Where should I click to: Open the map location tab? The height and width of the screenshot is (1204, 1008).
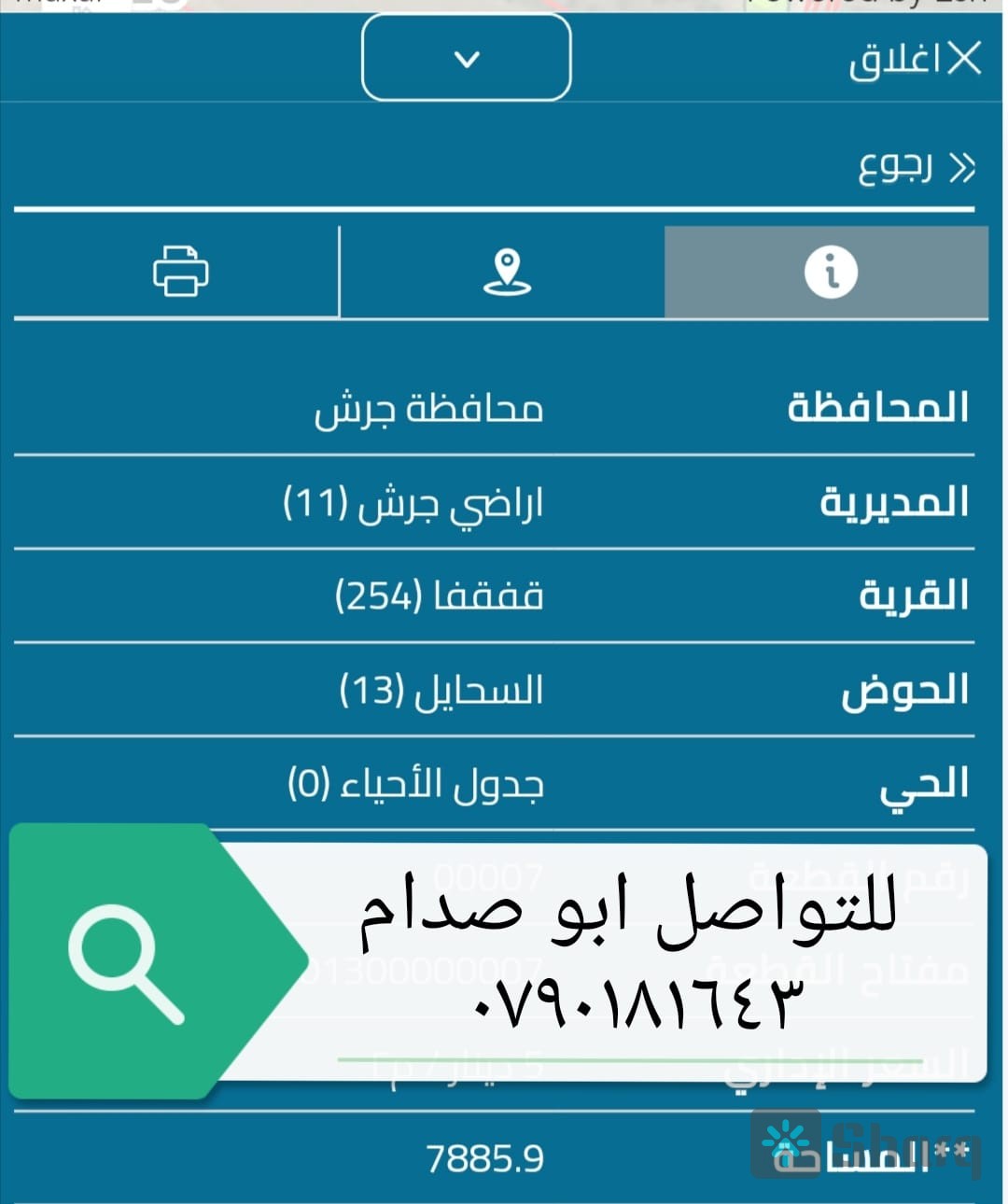click(x=506, y=273)
